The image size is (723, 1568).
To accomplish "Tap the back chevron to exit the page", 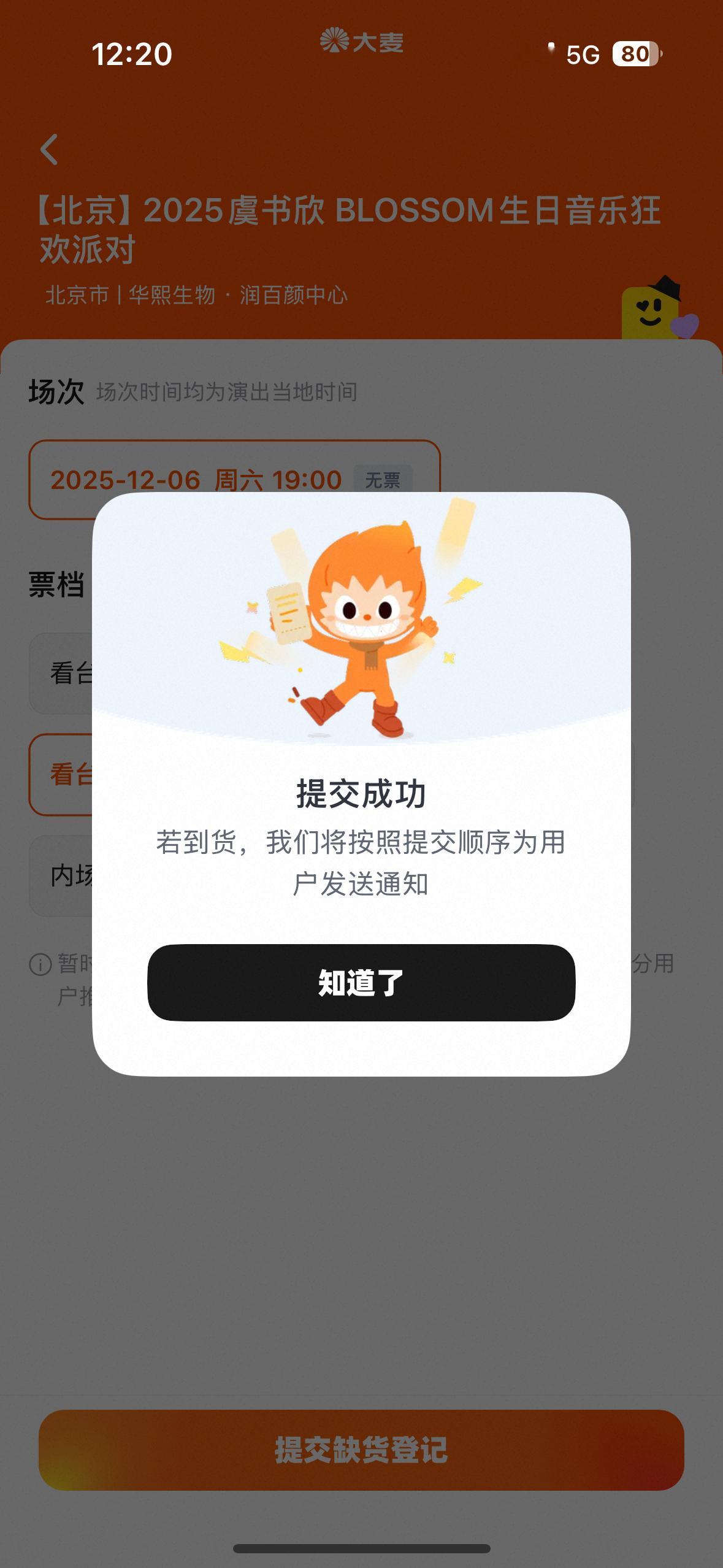I will (x=49, y=150).
